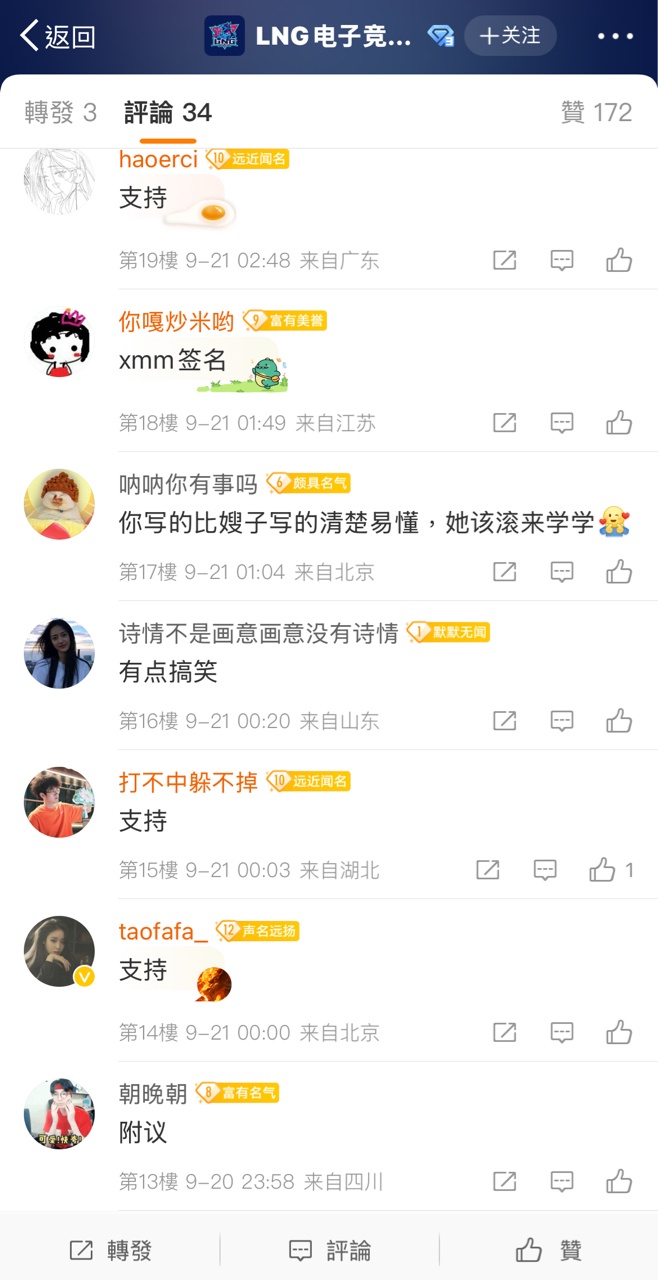Reply to 打不中躲不掉's comment
658x1280 pixels.
(x=545, y=870)
